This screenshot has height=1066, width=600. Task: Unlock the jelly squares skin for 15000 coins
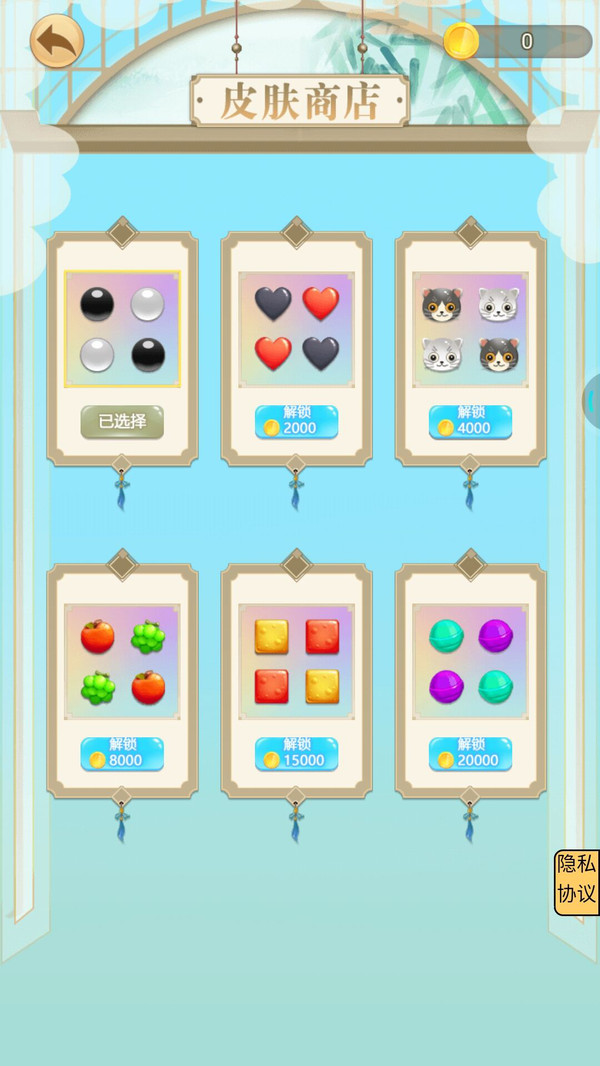296,754
